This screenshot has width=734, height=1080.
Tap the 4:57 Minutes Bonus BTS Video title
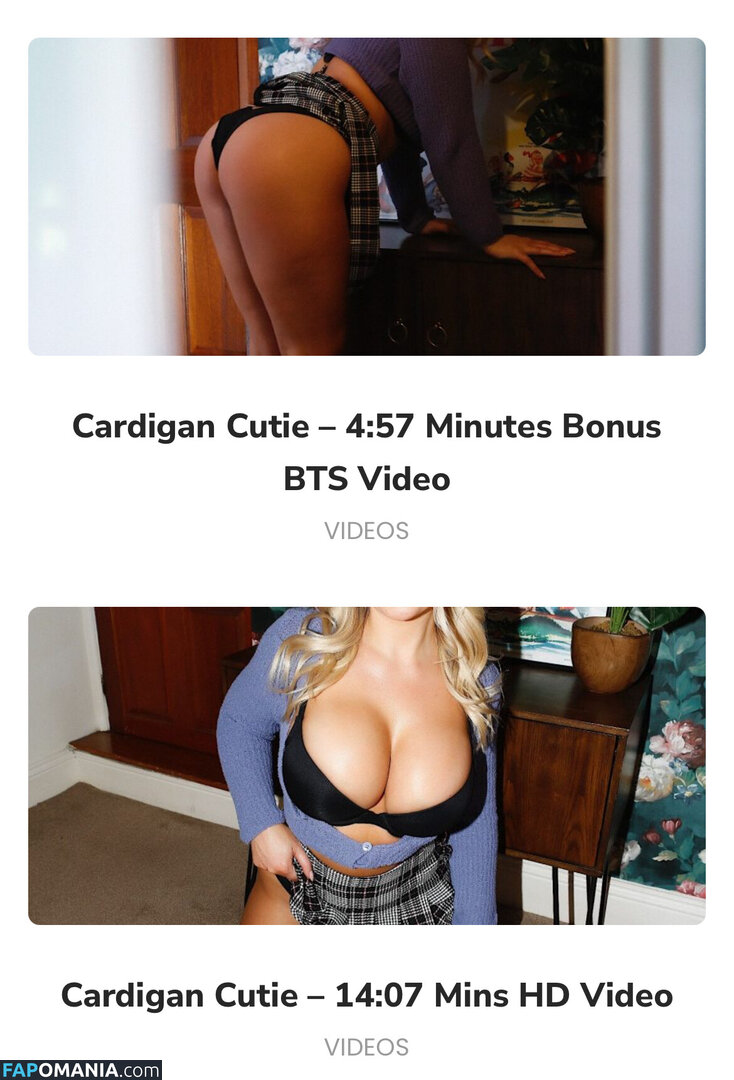point(366,452)
